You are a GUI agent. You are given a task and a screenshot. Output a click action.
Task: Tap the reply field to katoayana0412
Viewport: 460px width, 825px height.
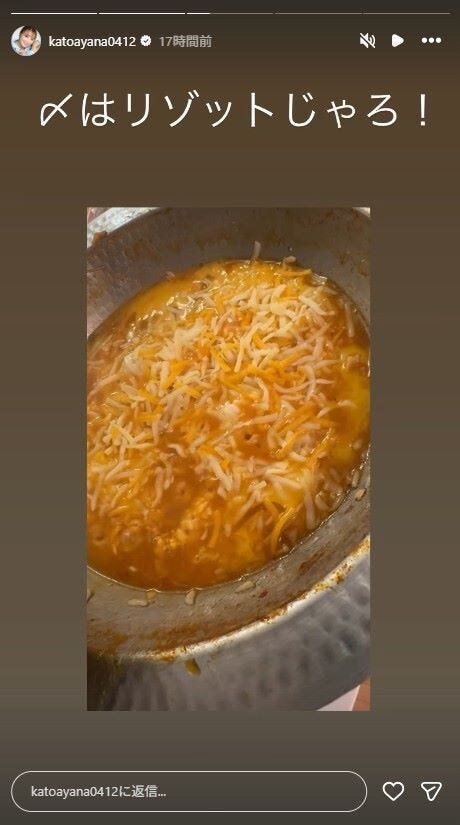tap(189, 791)
